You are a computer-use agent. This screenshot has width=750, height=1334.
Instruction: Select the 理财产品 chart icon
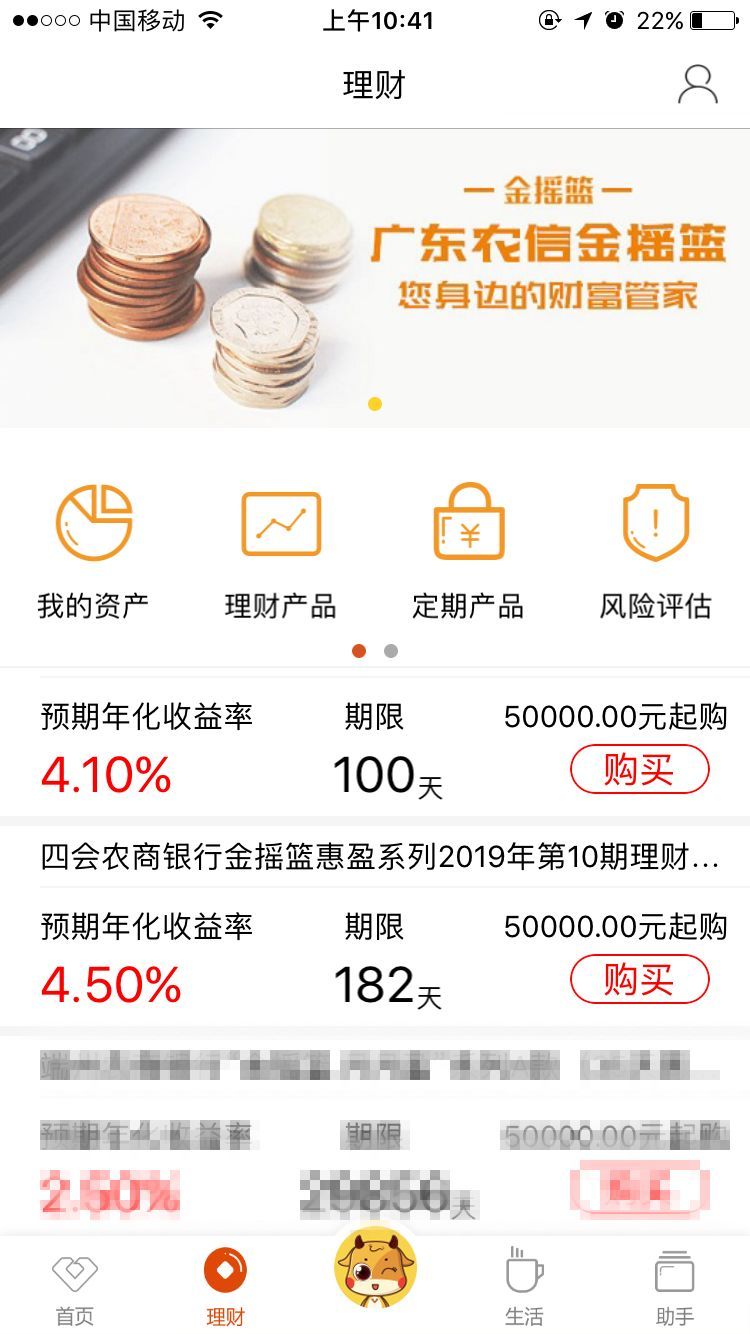pos(281,521)
